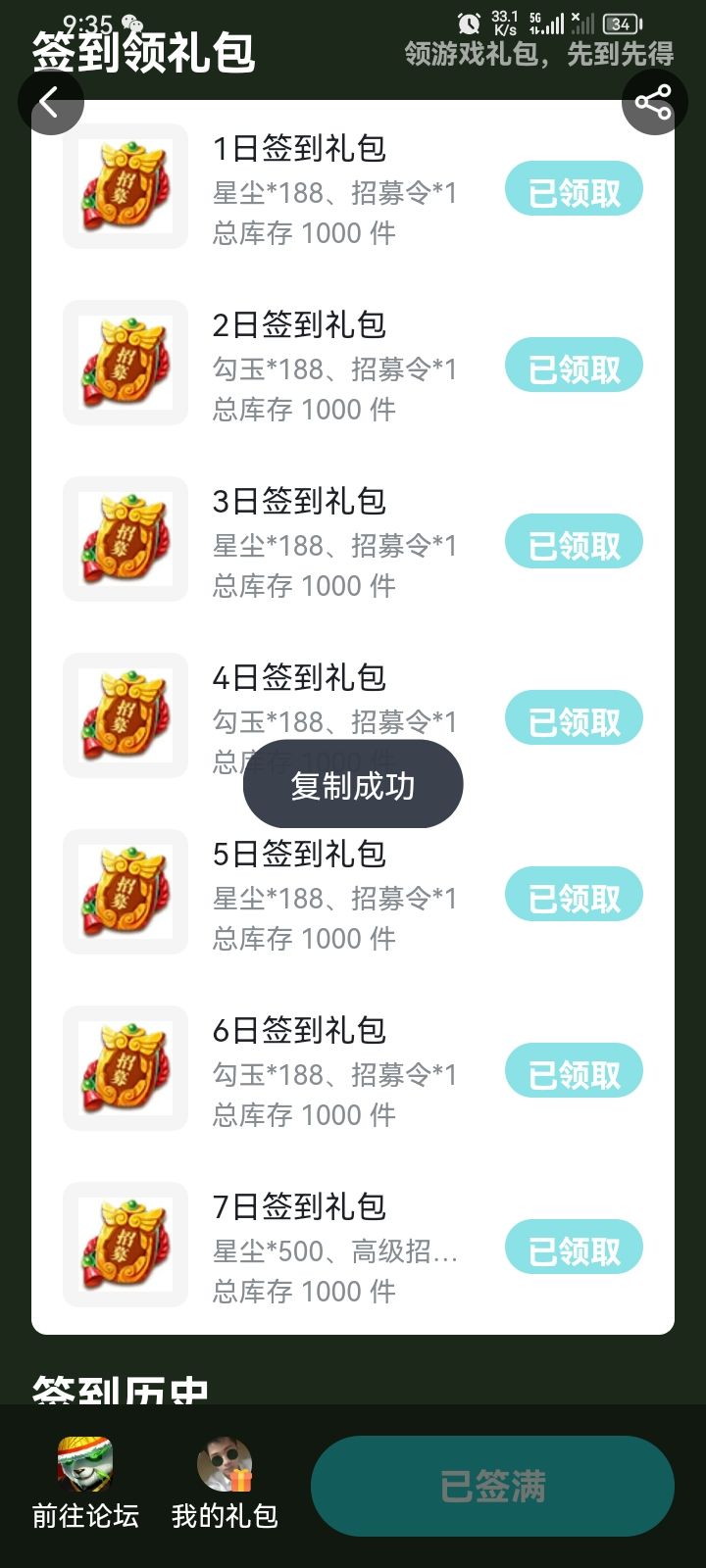The image size is (706, 1568).
Task: Tap the 已领取 button for 7日签到礼包
Action: [x=574, y=1247]
